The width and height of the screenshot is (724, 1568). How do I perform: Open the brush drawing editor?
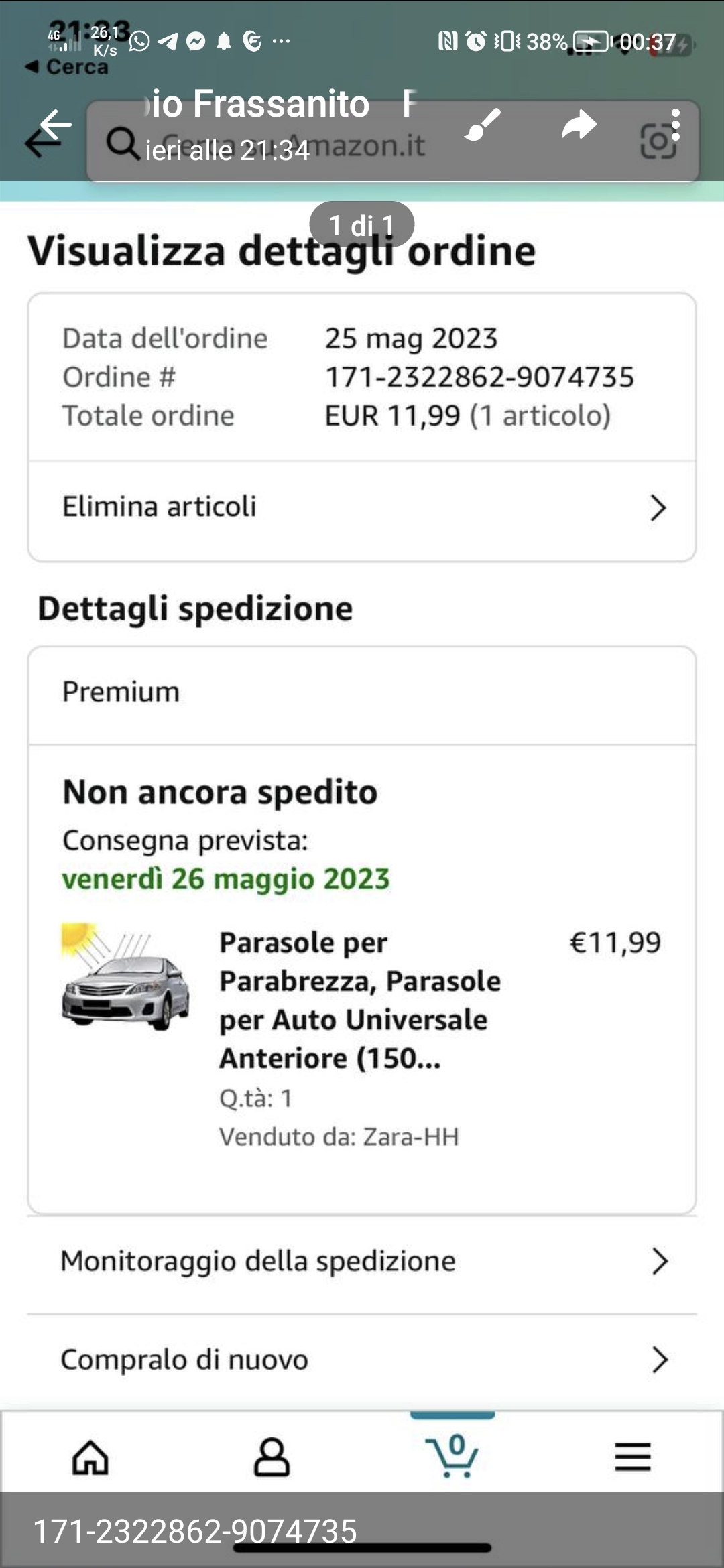pos(483,125)
